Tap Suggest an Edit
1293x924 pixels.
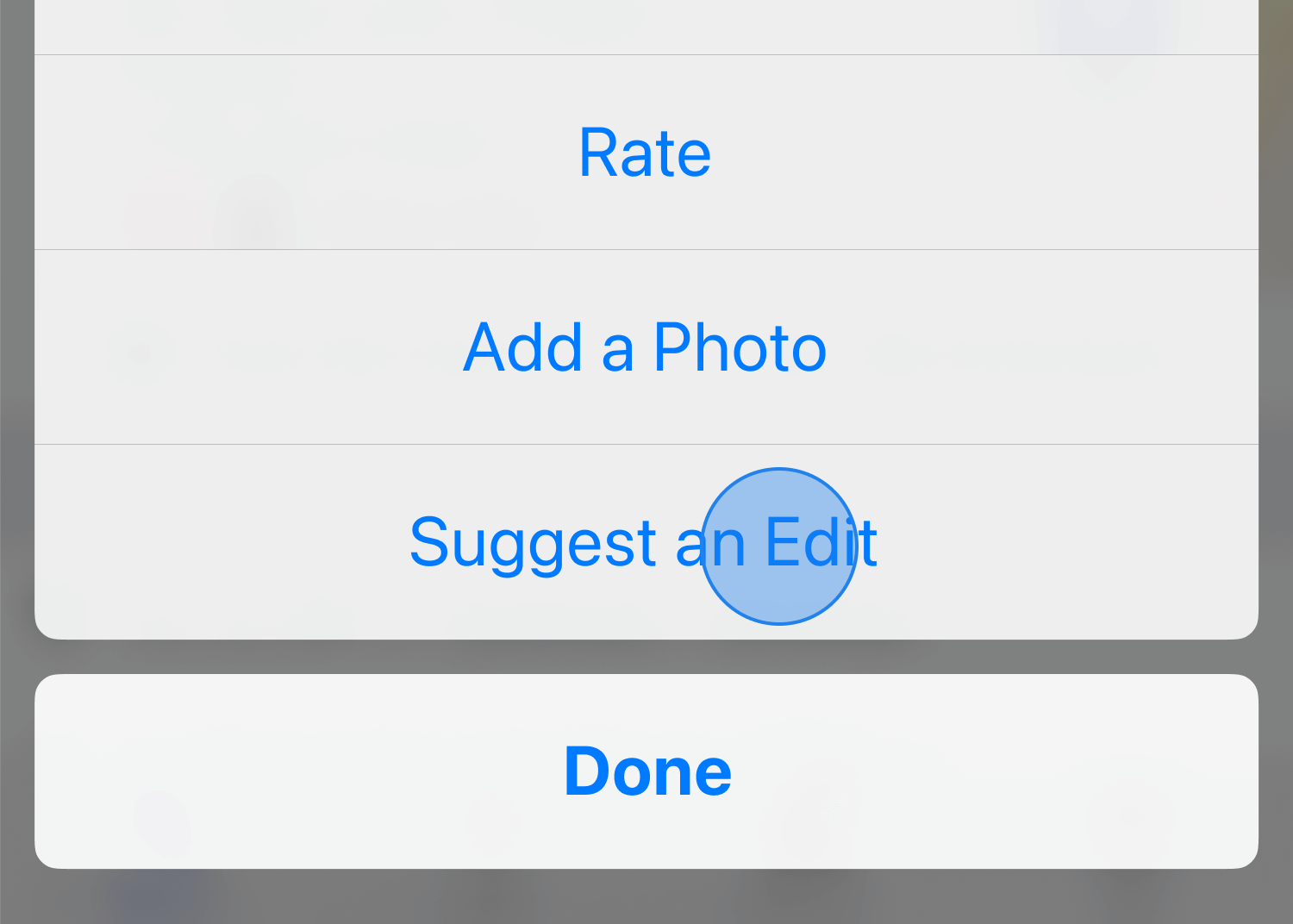pos(643,542)
